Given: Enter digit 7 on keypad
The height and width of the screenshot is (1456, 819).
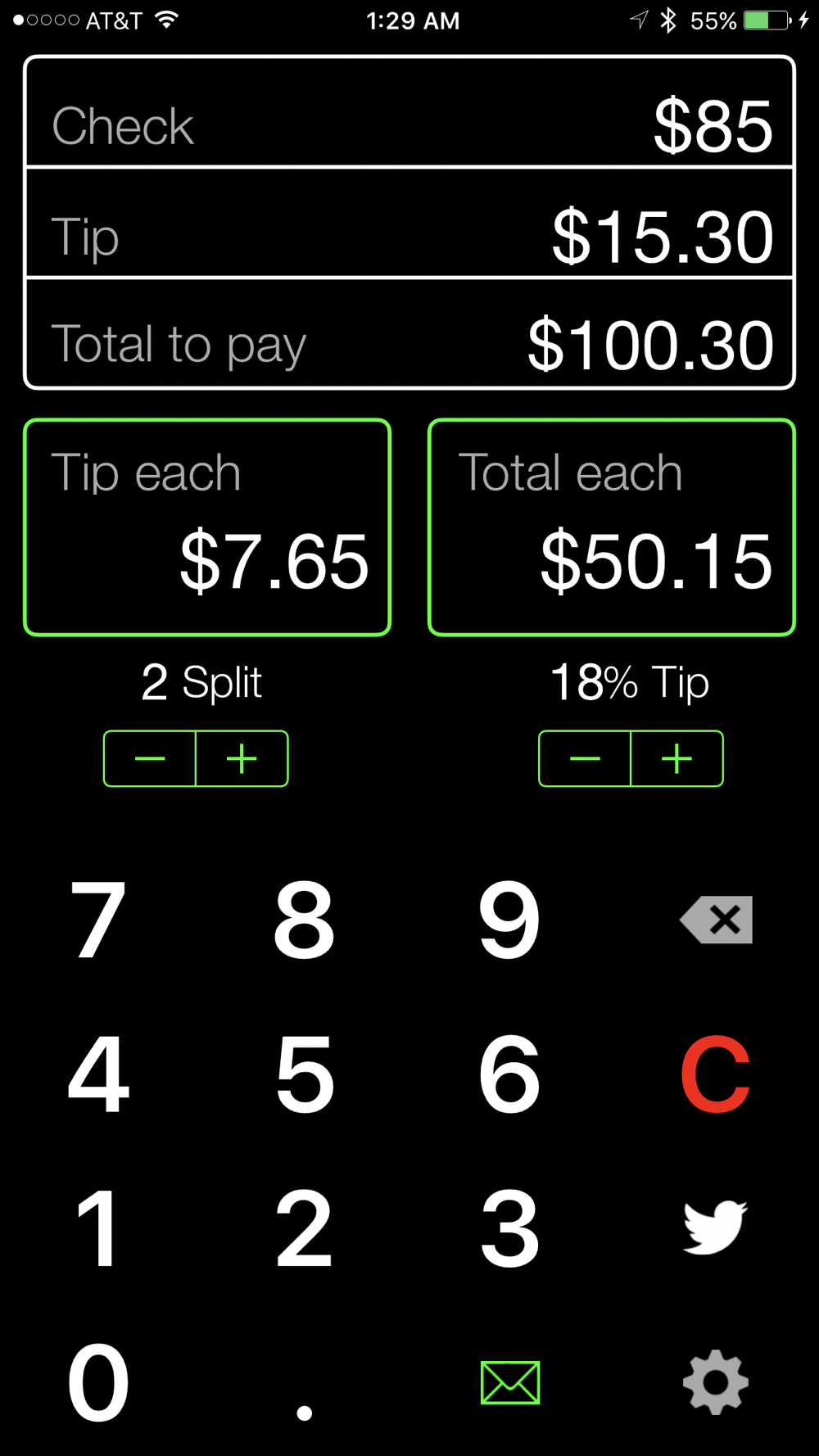Looking at the screenshot, I should coord(98,920).
